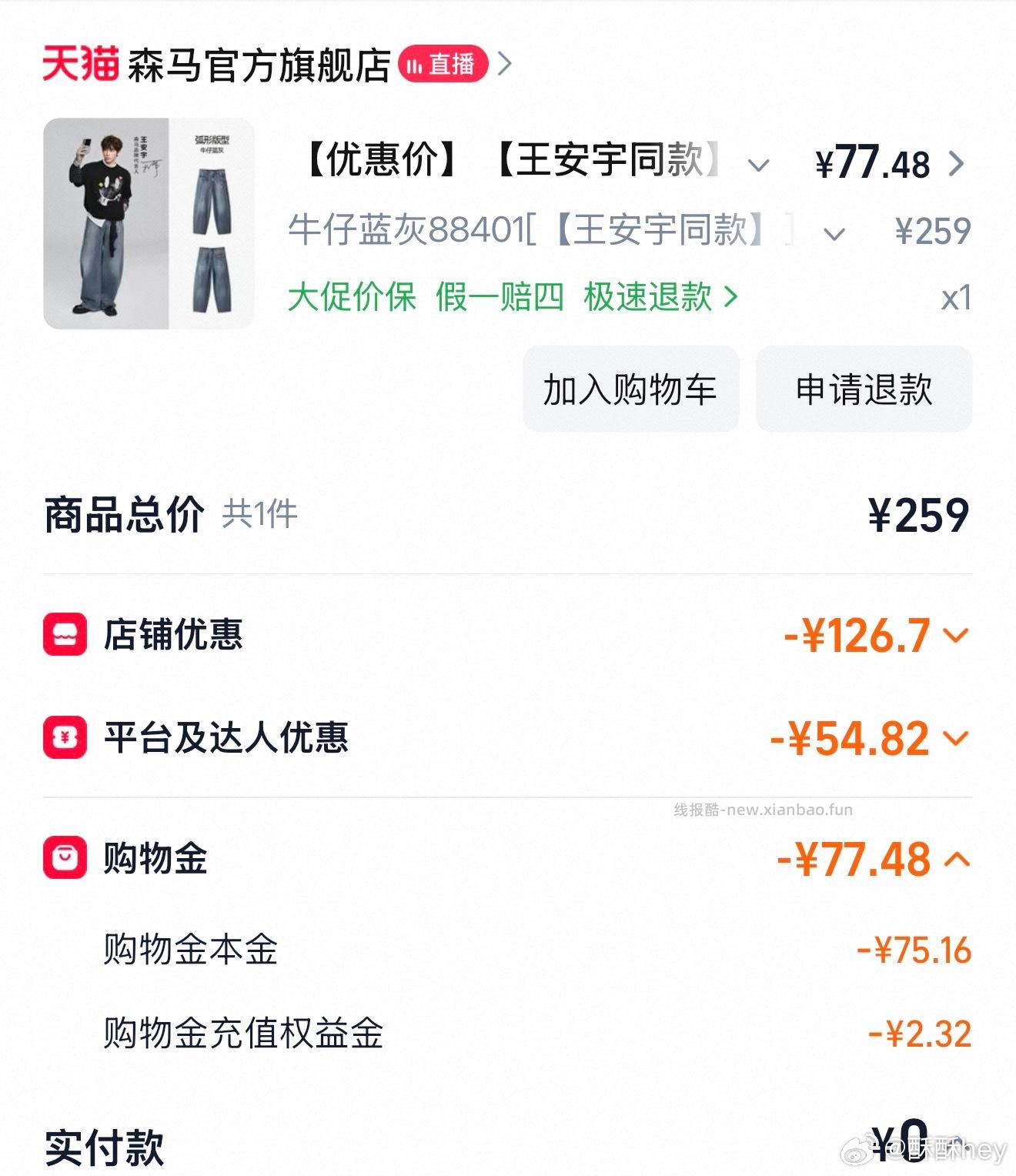1016x1176 pixels.
Task: Click the 申请退款 button
Action: [864, 390]
